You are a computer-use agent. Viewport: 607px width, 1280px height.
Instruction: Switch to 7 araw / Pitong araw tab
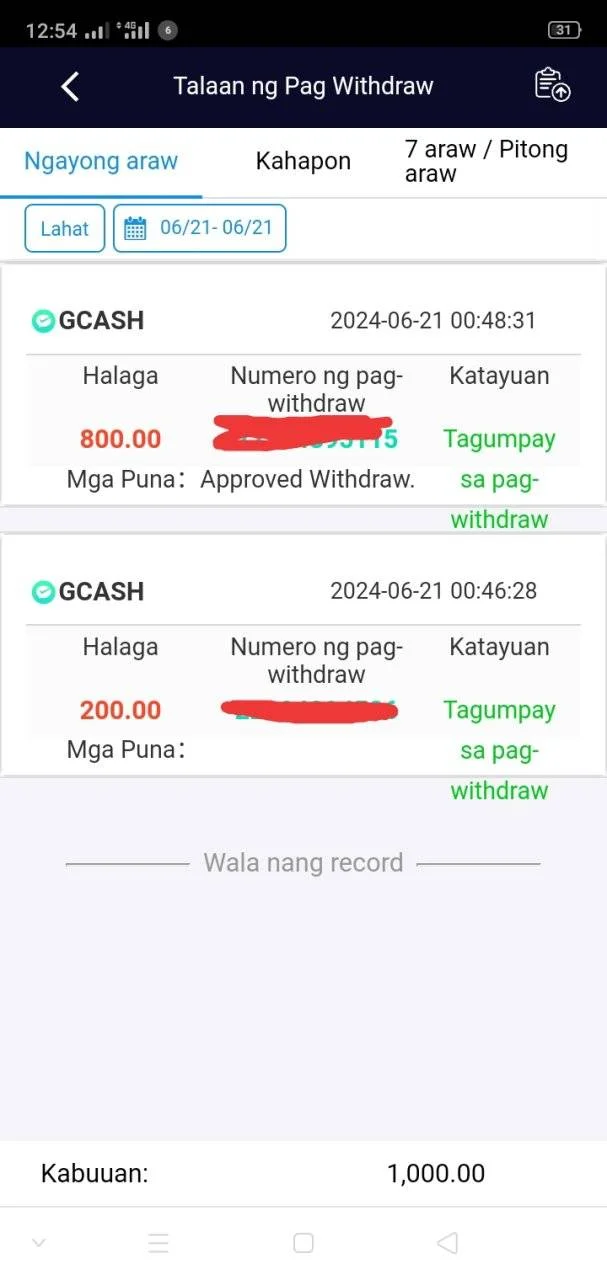click(487, 161)
